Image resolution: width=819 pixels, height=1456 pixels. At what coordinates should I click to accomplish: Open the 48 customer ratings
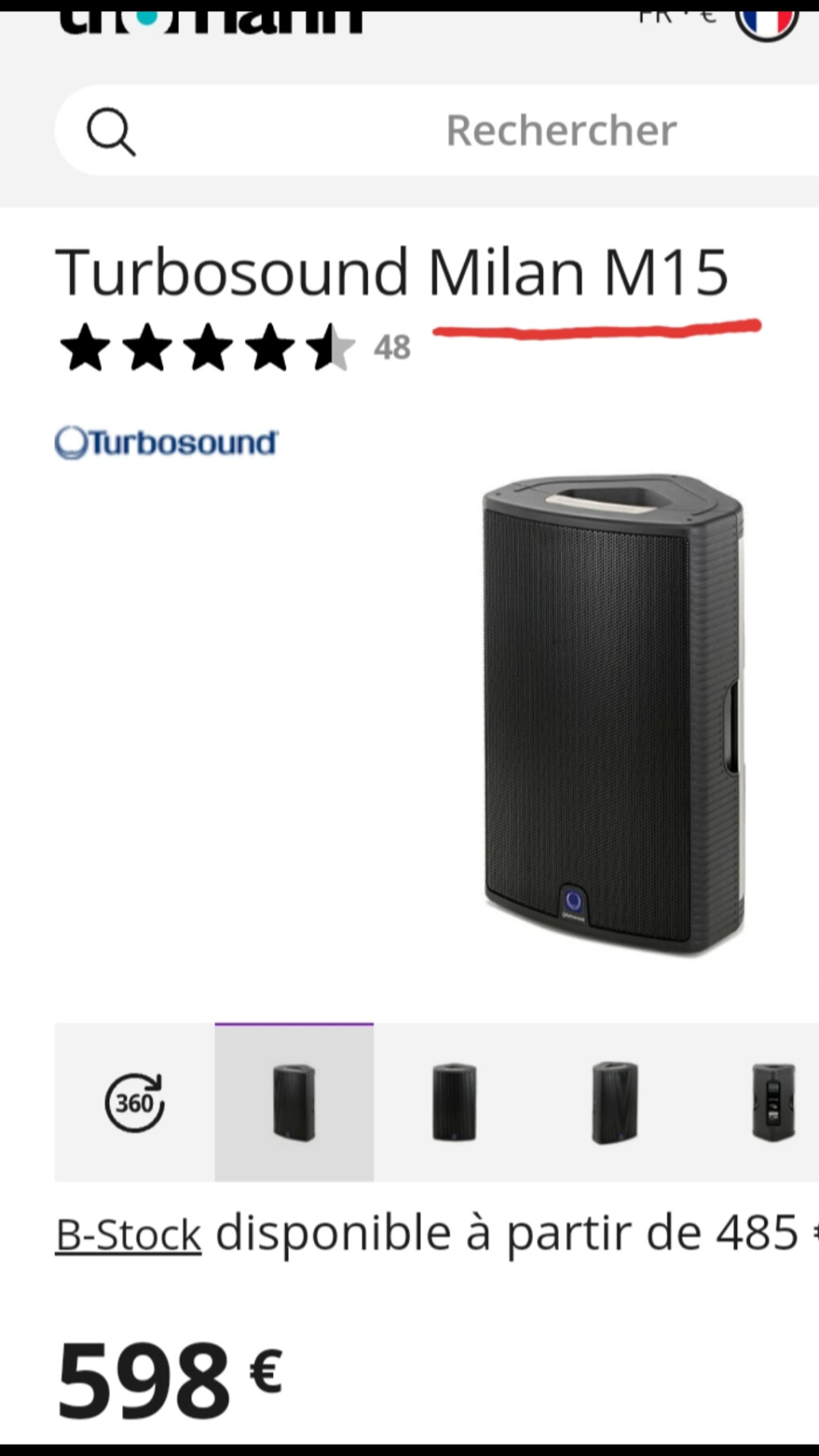392,348
